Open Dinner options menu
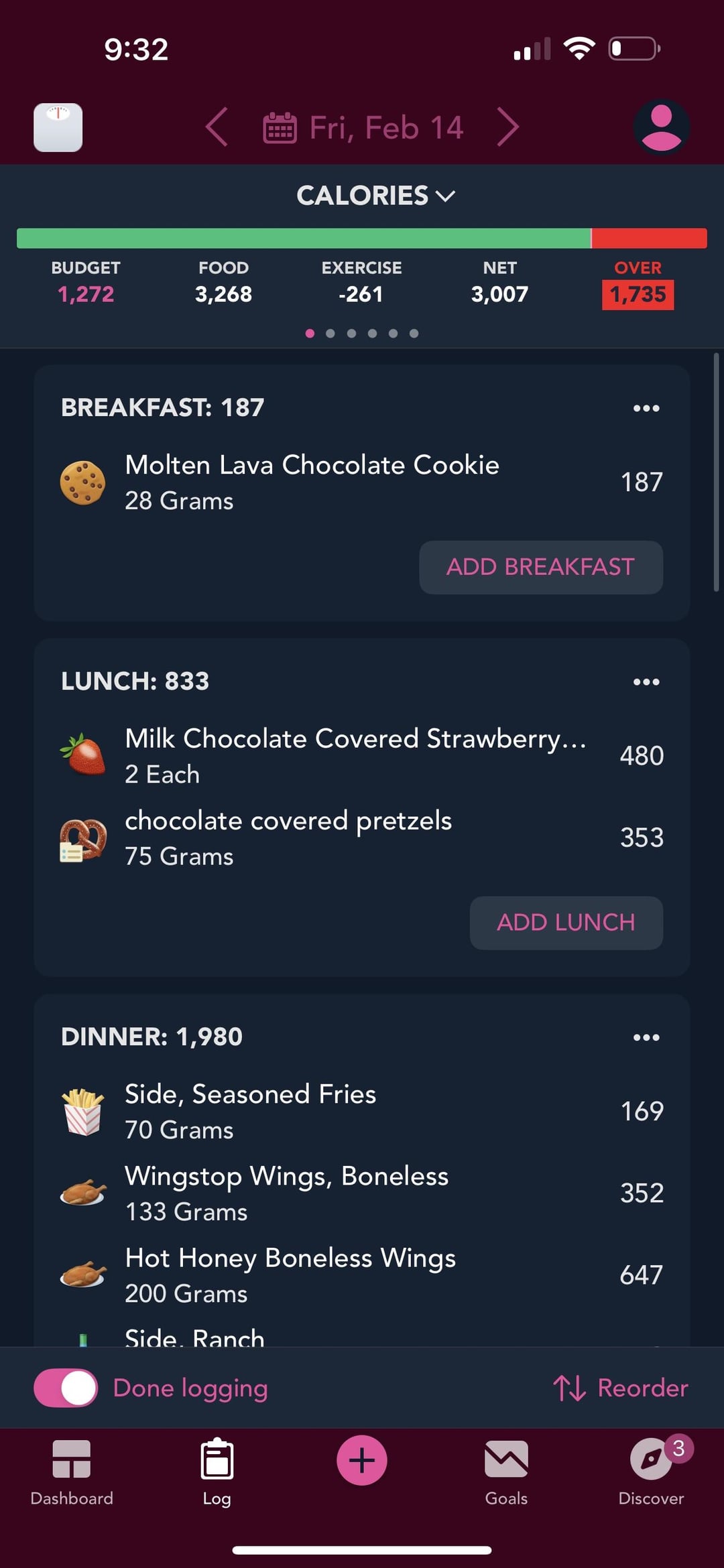Image resolution: width=724 pixels, height=1568 pixels. coord(646,1037)
